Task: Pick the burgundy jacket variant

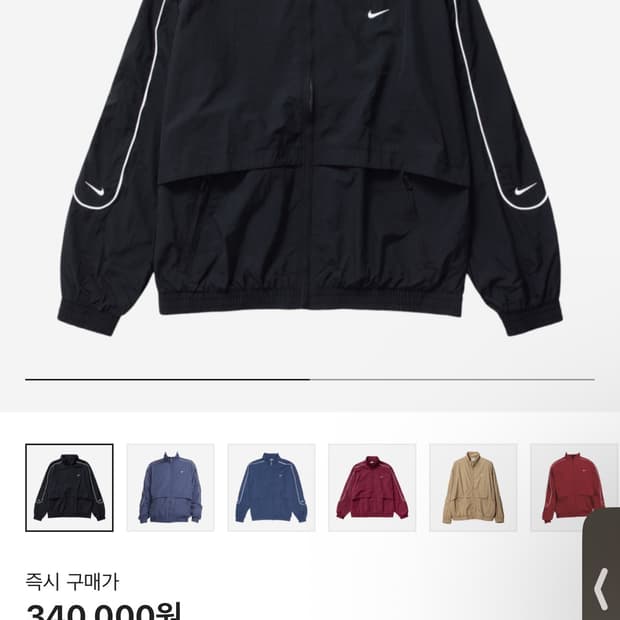Action: (x=372, y=487)
